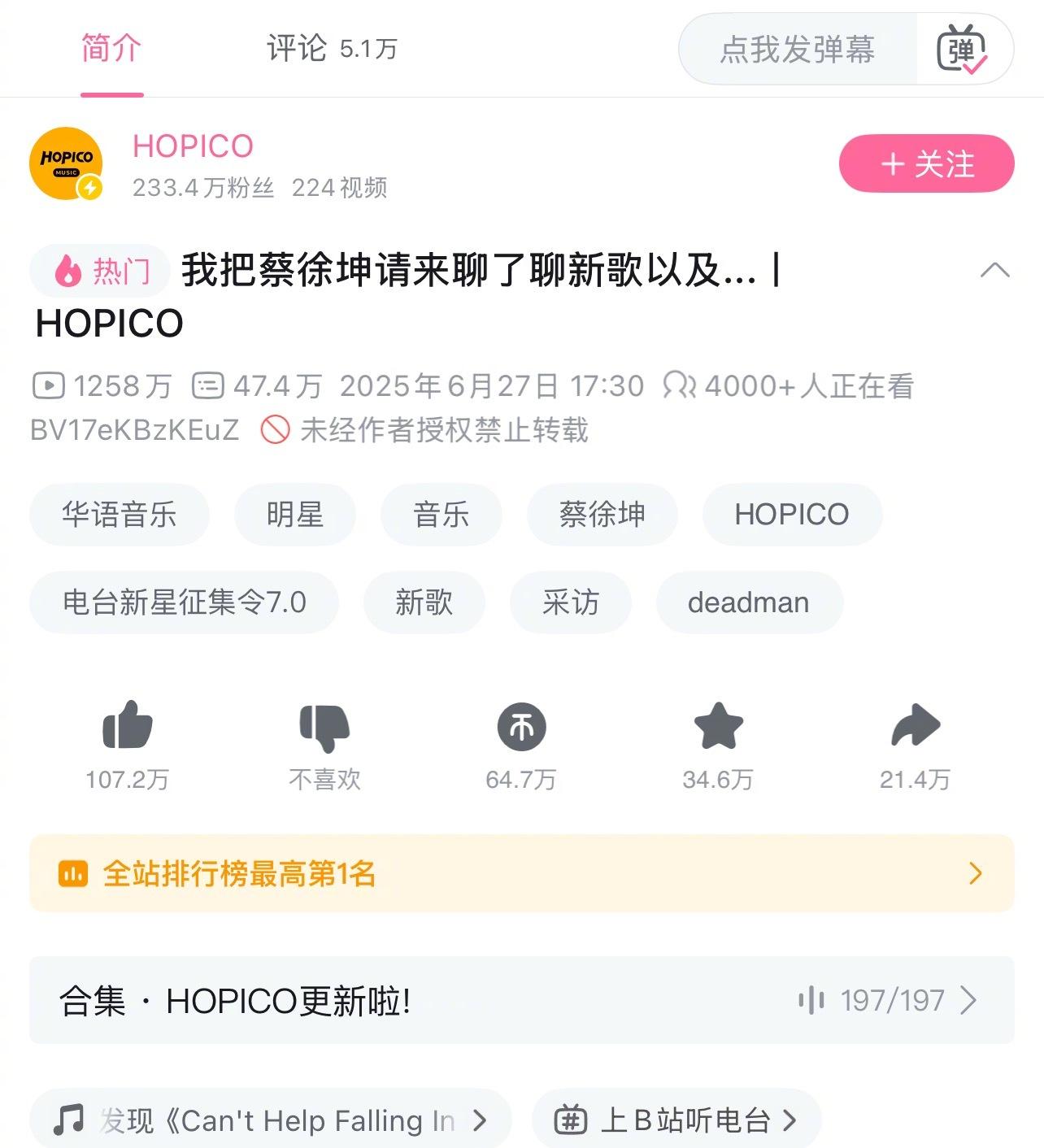Image resolution: width=1044 pixels, height=1148 pixels.
Task: Open the 采访 tag chip
Action: coord(570,602)
